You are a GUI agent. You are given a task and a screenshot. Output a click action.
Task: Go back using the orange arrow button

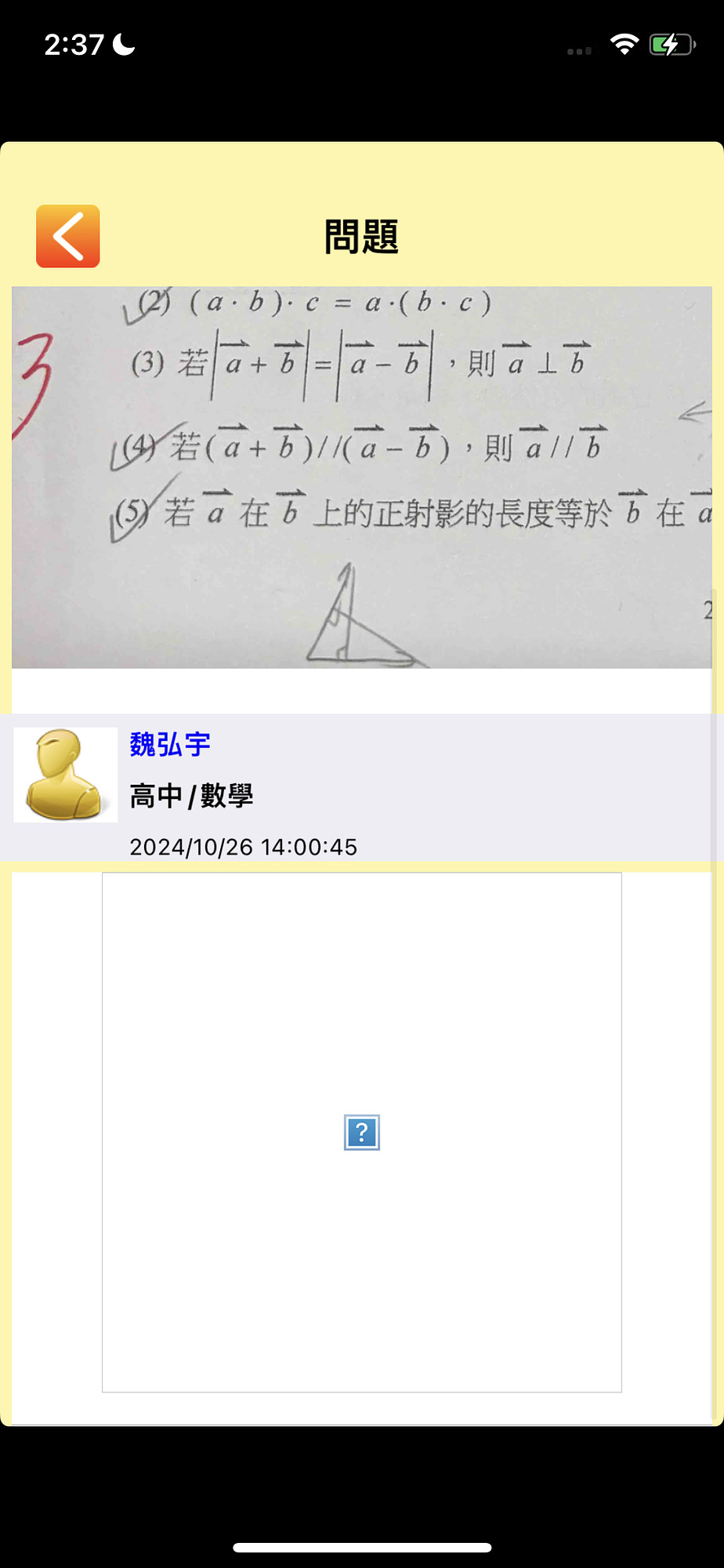click(x=68, y=236)
